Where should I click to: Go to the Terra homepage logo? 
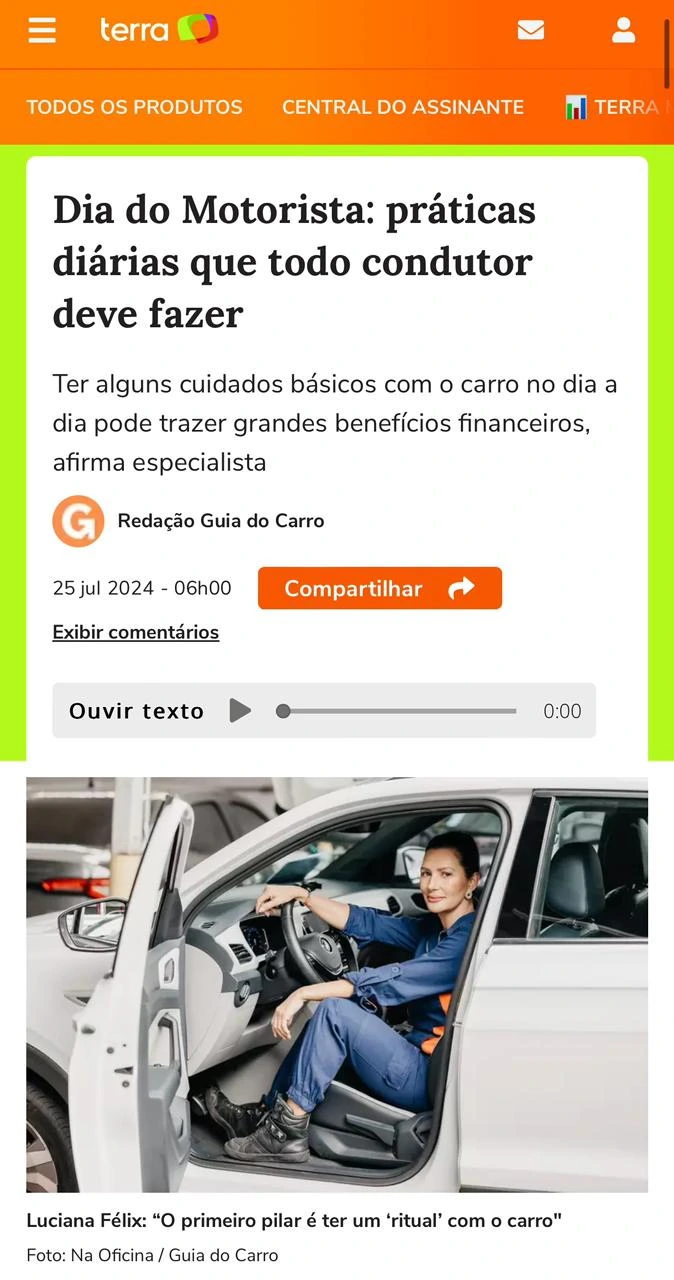point(158,30)
